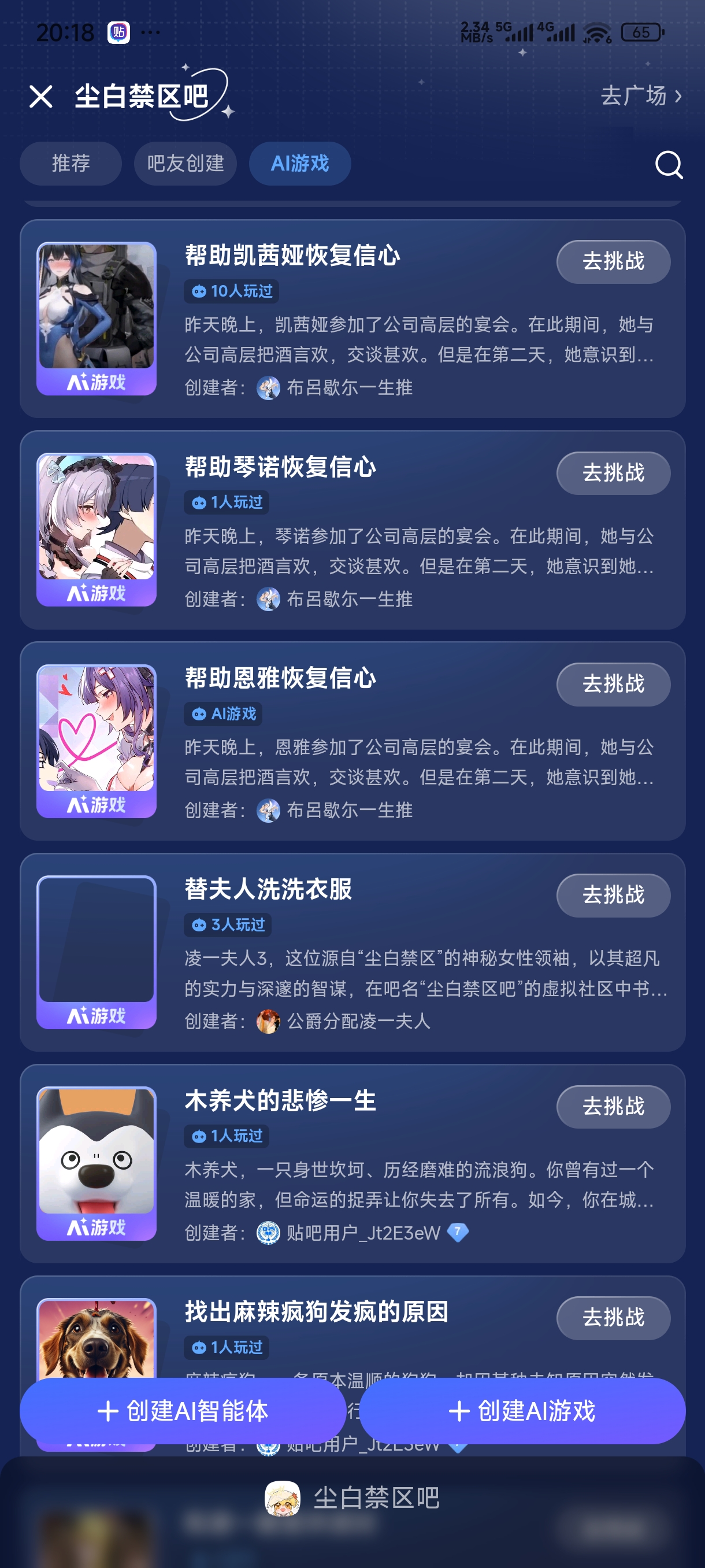Close the 尘白禁区吧 page
Viewport: 705px width, 1568px height.
(41, 96)
